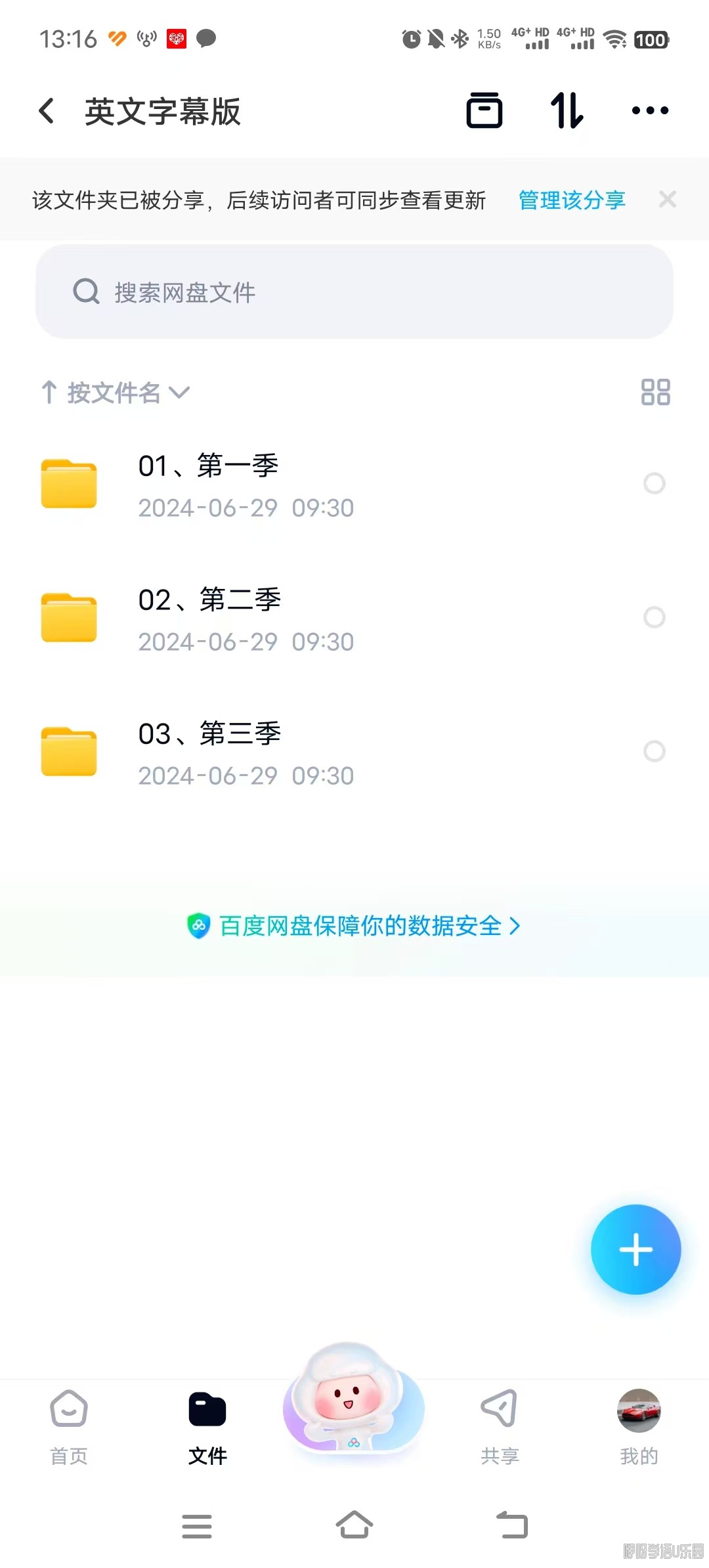Image resolution: width=709 pixels, height=1568 pixels.
Task: Tap the blue plus upload button
Action: pos(635,1250)
